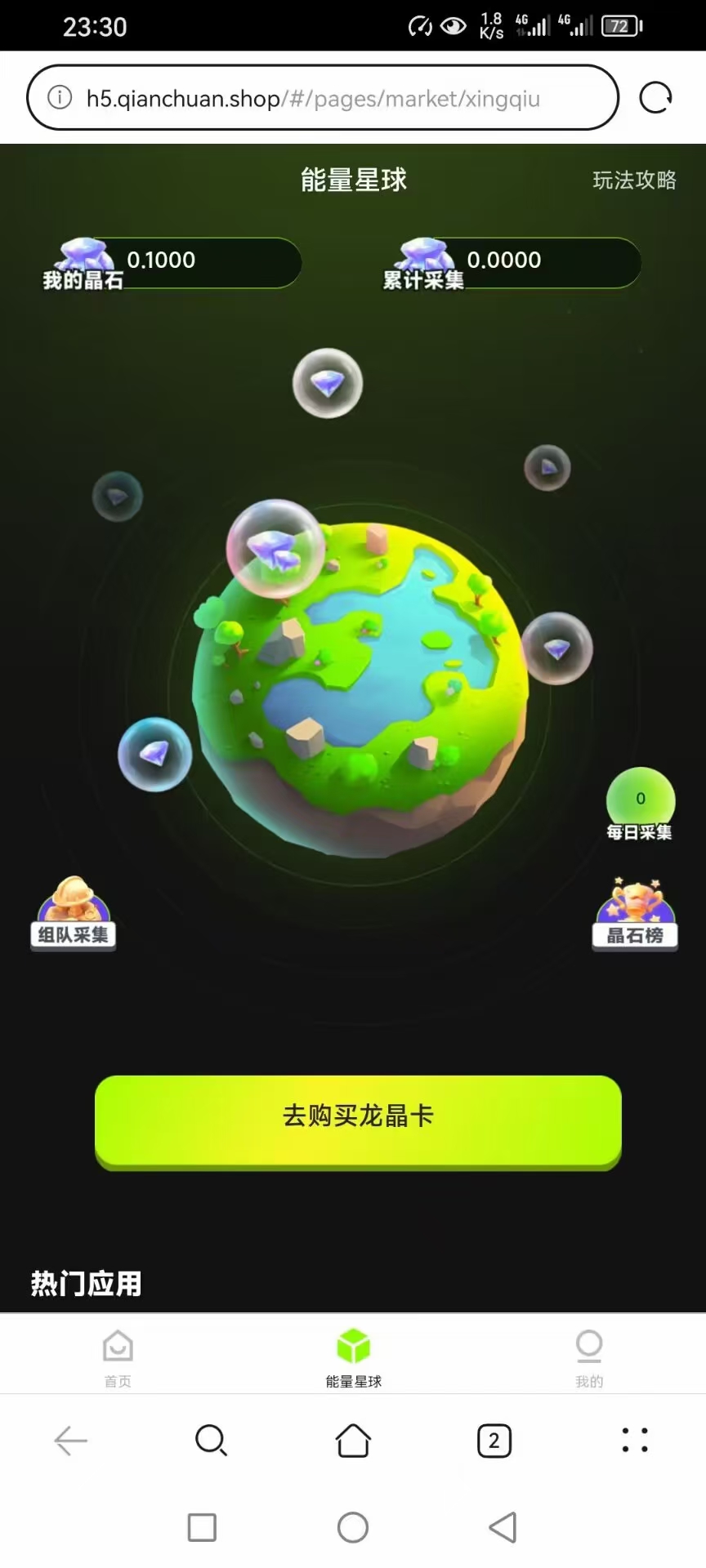Open system recent apps
The width and height of the screenshot is (706, 1568).
click(202, 1527)
